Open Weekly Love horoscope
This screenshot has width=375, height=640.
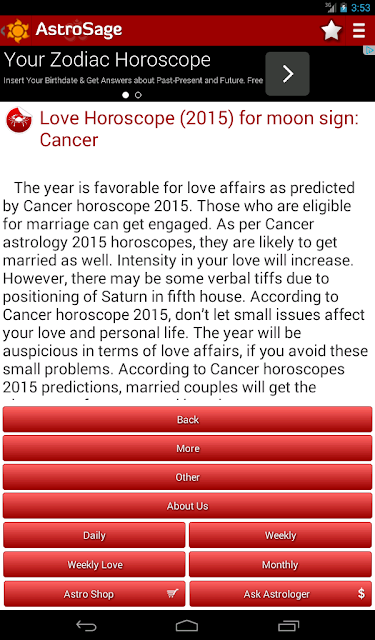[94, 564]
